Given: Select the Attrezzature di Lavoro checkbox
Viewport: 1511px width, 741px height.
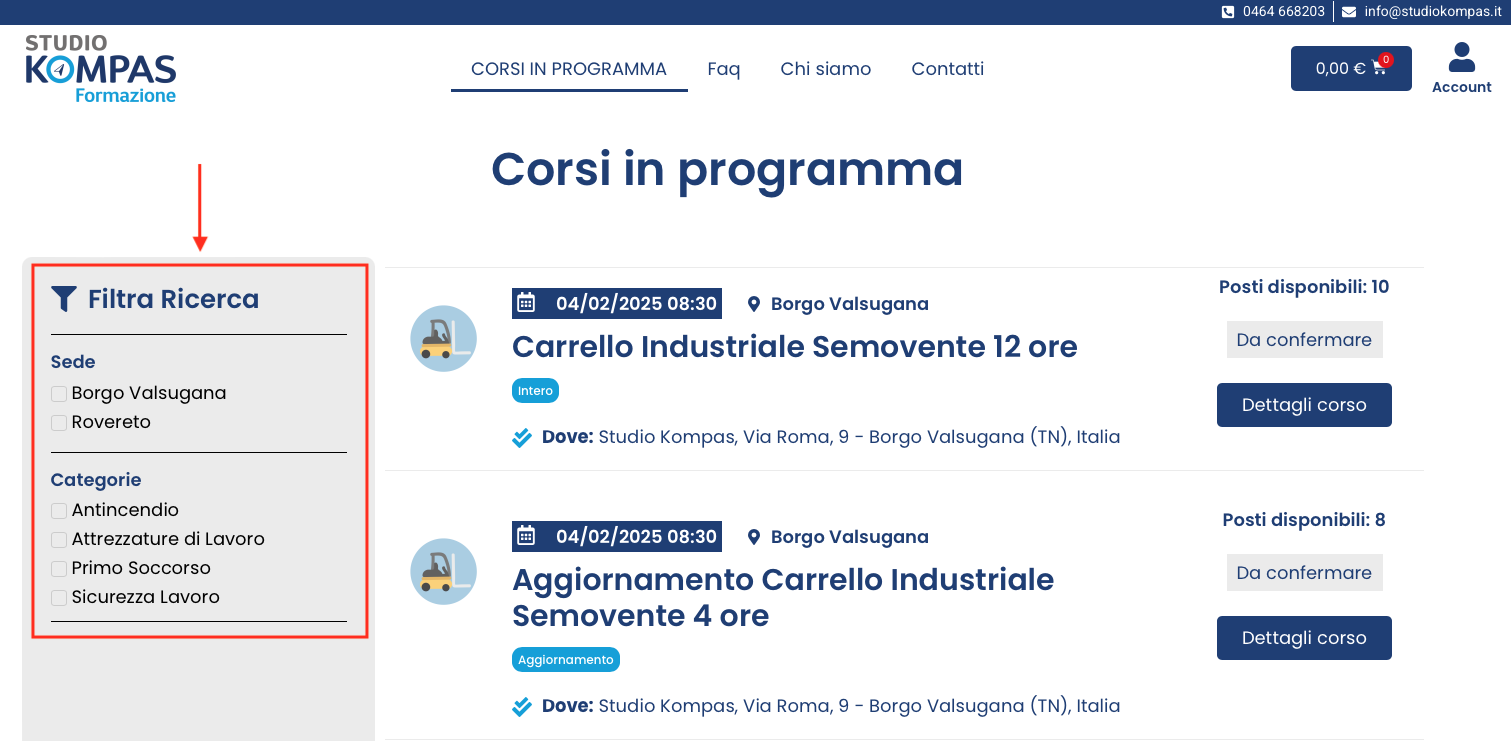Looking at the screenshot, I should click(59, 540).
